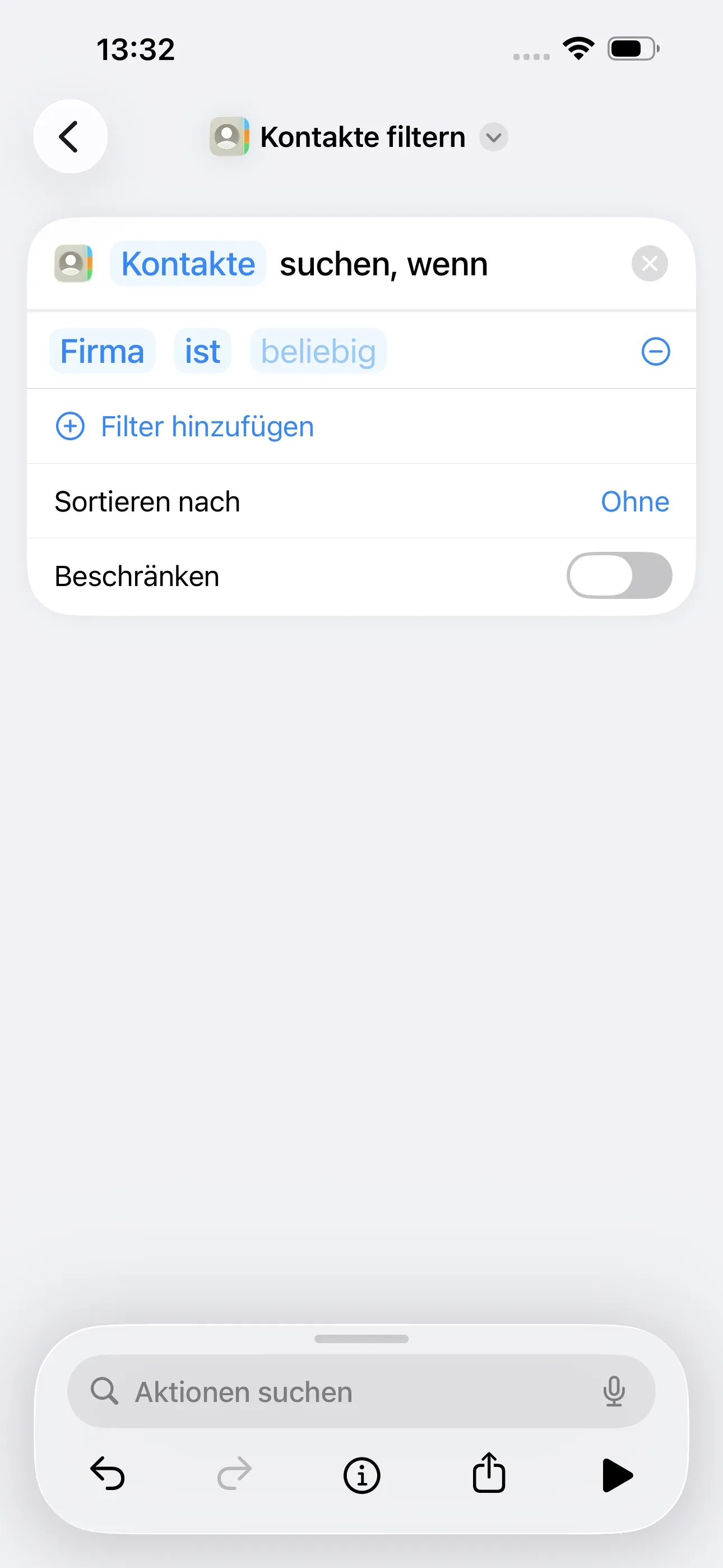The width and height of the screenshot is (723, 1568).
Task: Tap the Contacts app icon in the action card
Action: [73, 264]
